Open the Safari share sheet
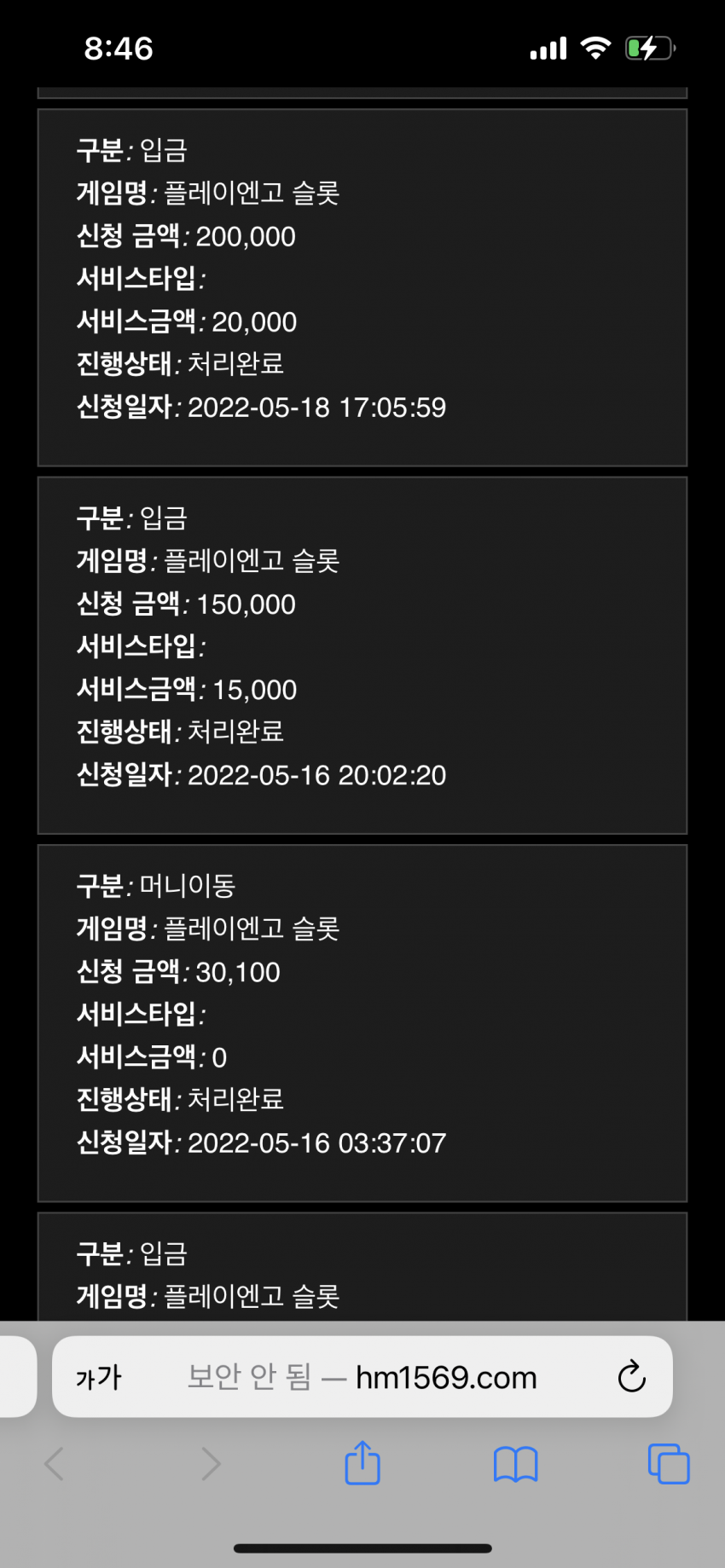 point(362,1463)
